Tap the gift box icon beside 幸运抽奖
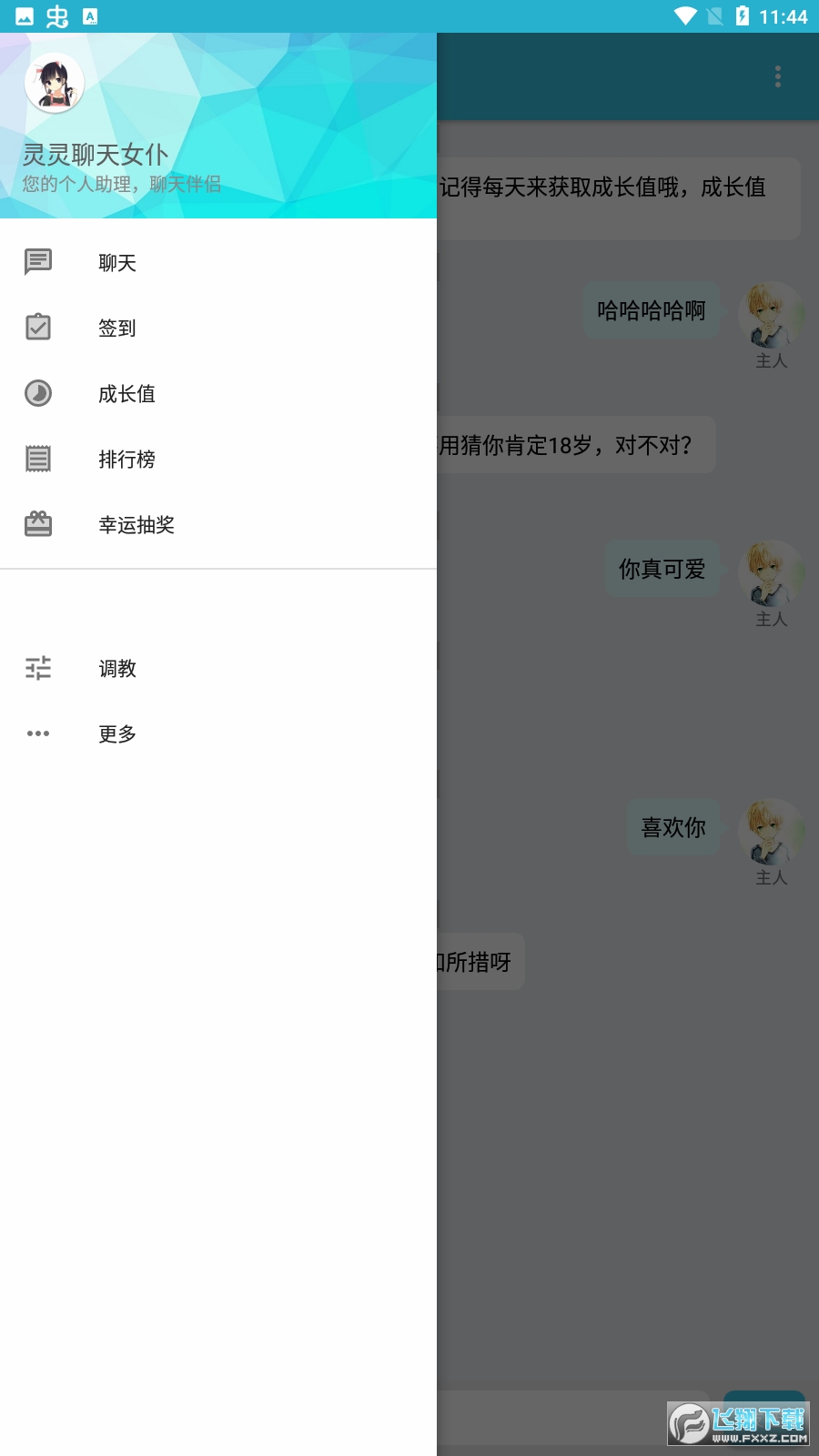Image resolution: width=819 pixels, height=1456 pixels. click(37, 524)
